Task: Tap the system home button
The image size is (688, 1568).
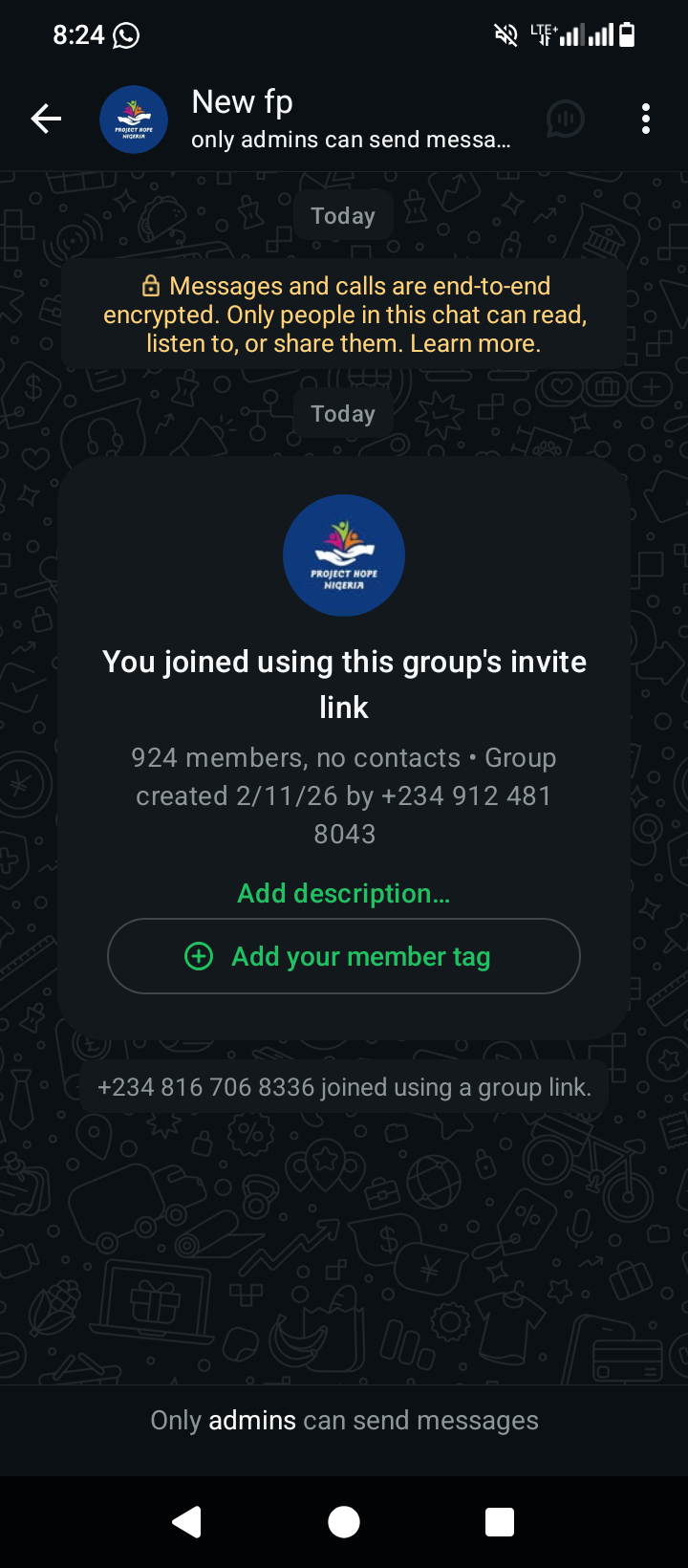Action: tap(344, 1522)
